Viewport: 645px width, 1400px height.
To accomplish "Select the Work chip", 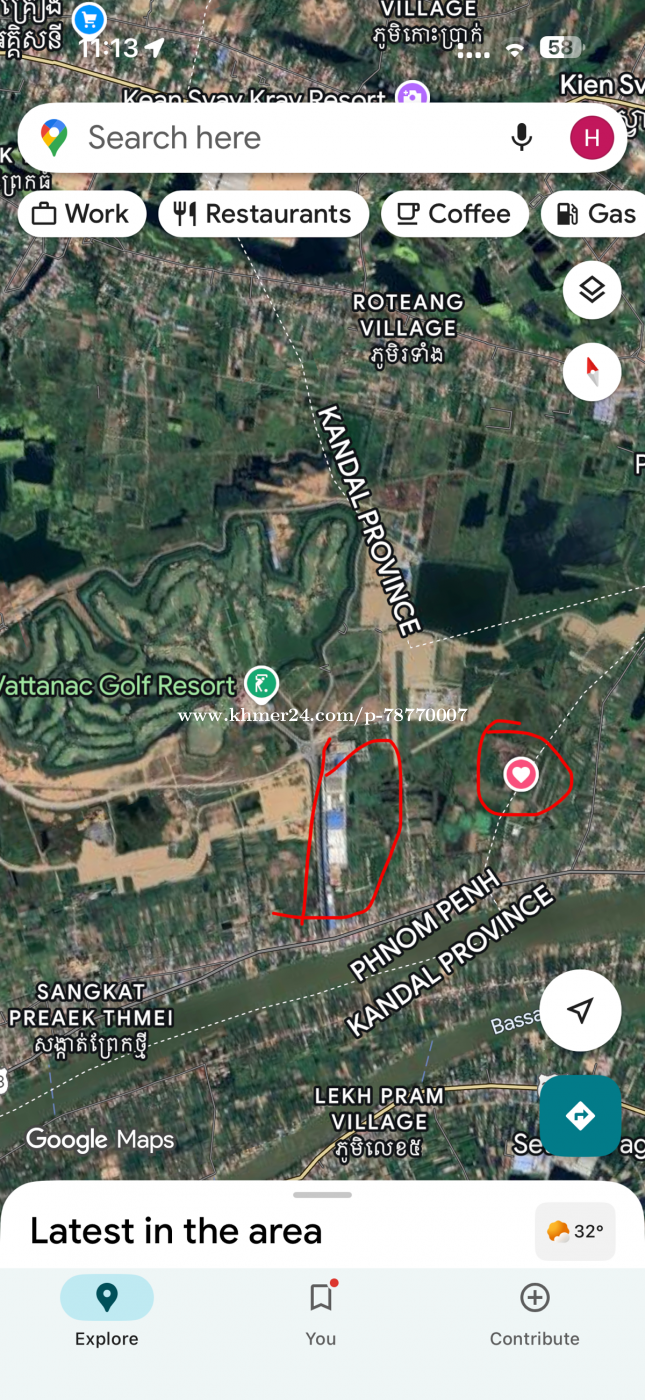I will [82, 214].
